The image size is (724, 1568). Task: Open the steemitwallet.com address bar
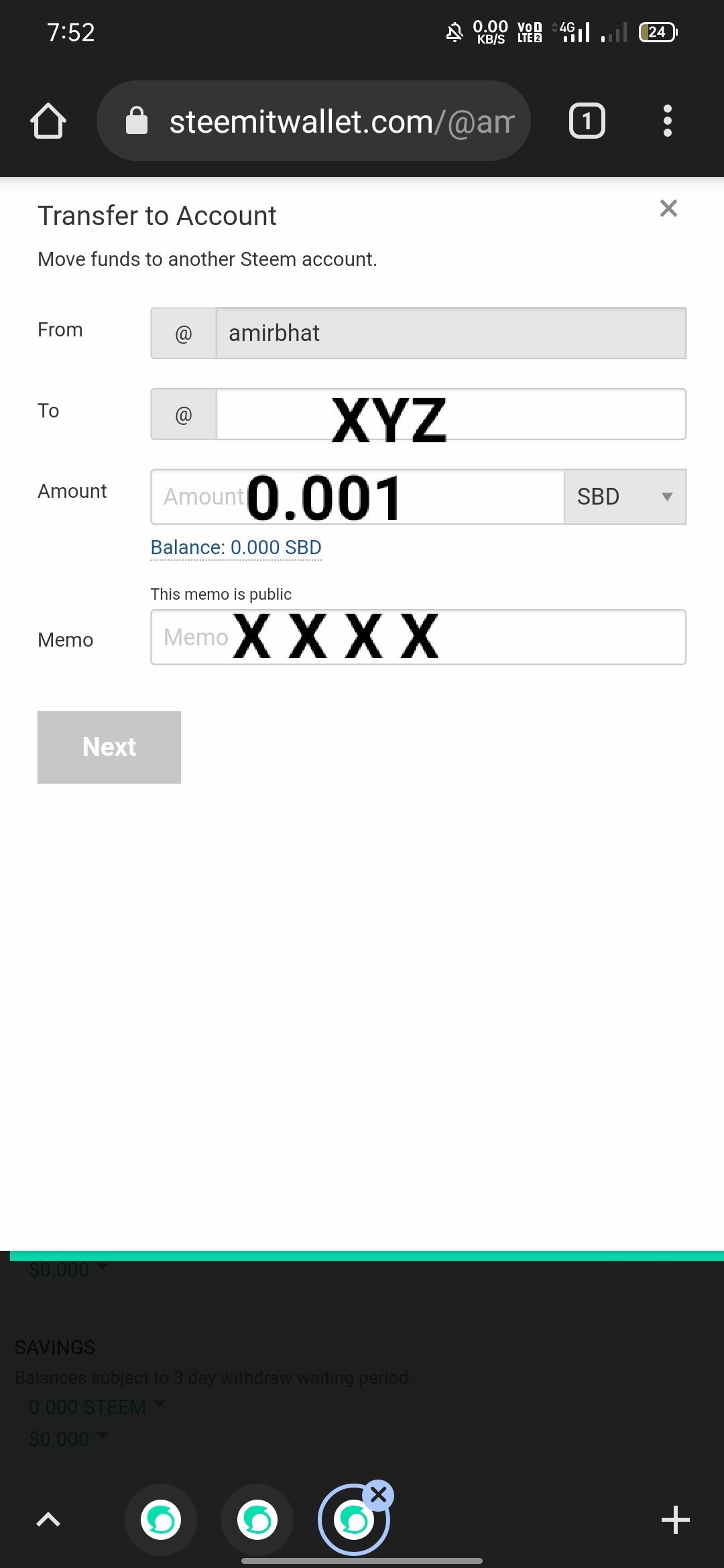tap(314, 121)
